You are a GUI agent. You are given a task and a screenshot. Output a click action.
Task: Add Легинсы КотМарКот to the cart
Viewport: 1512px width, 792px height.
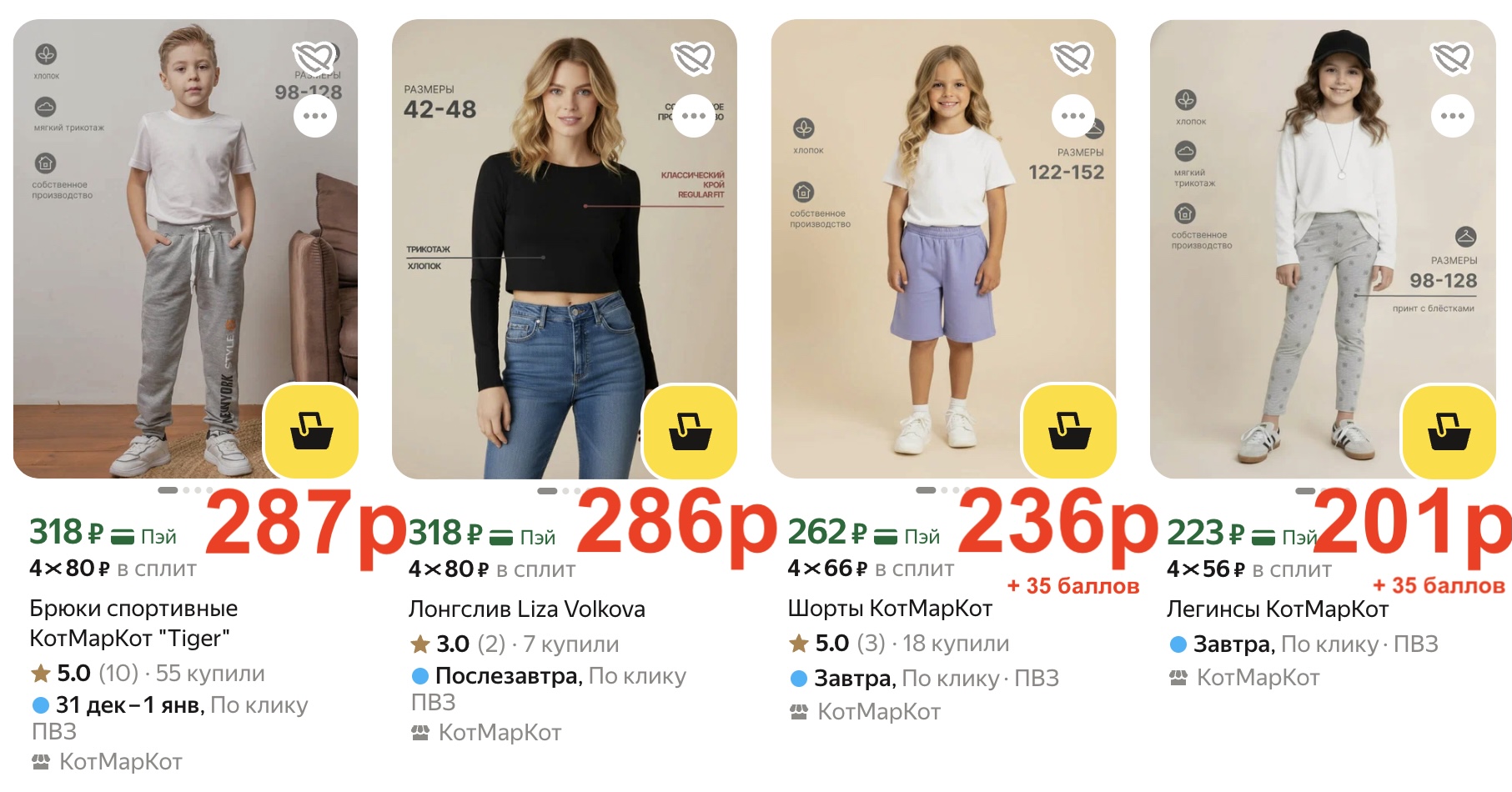pos(1449,431)
